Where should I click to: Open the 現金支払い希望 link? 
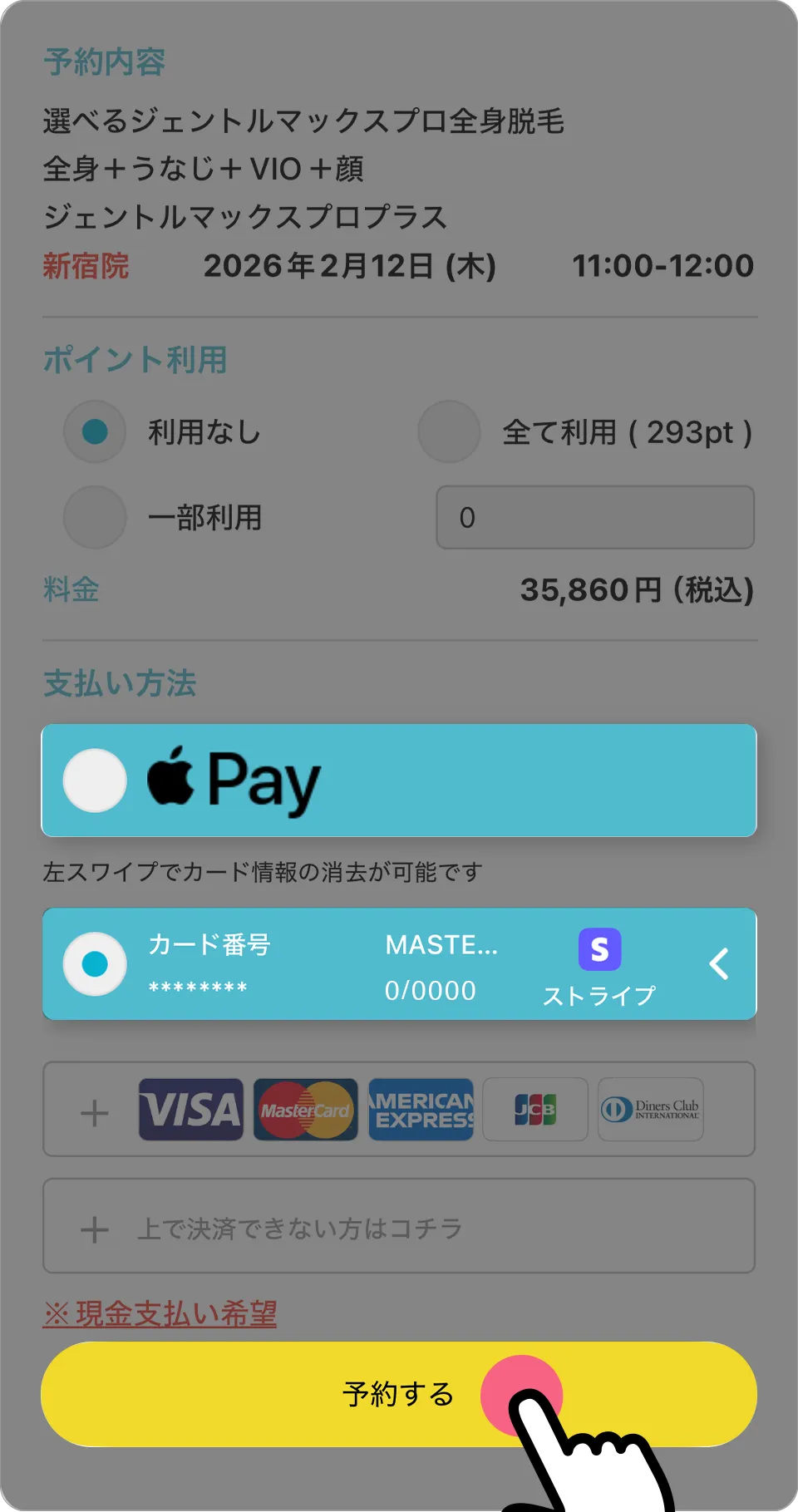coord(160,1313)
